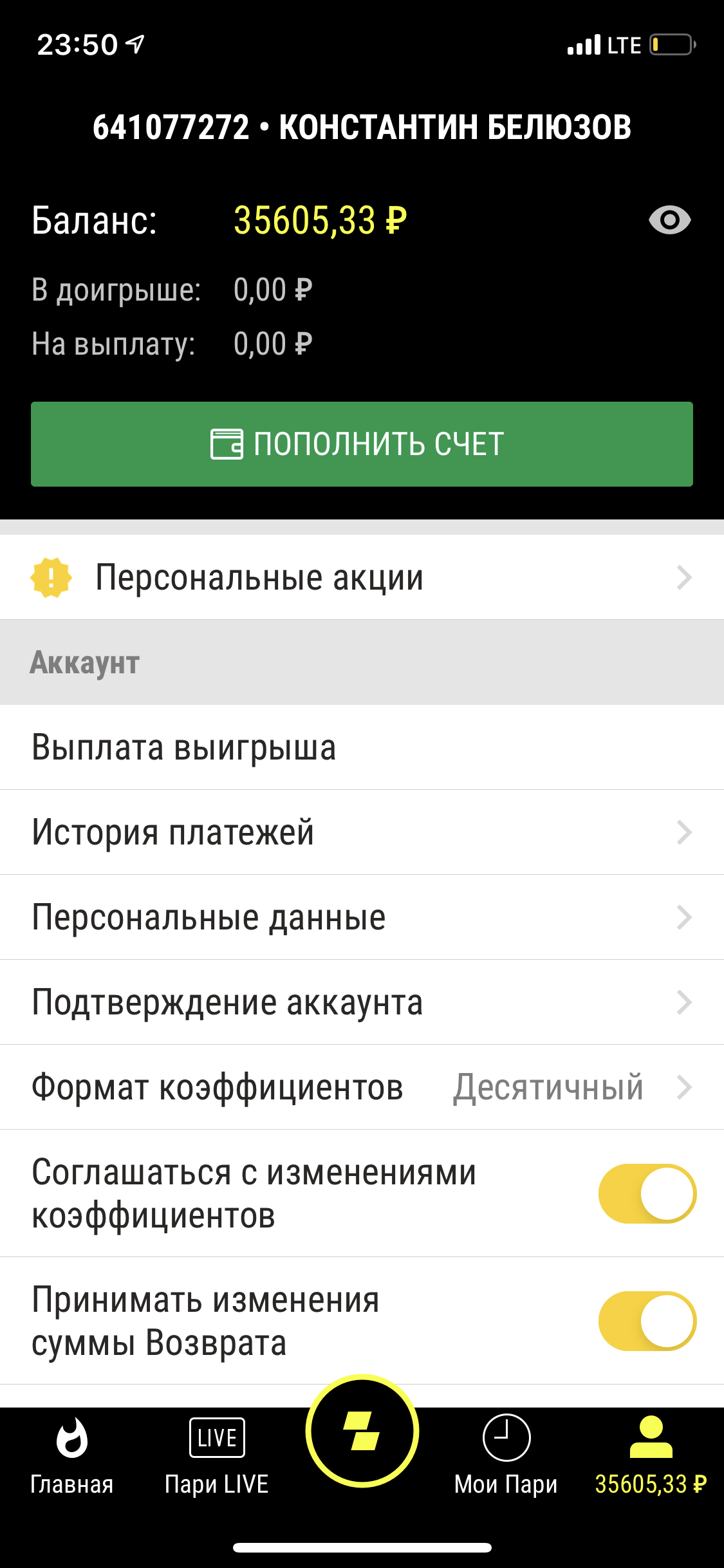724x1568 pixels.
Task: Disable Принимать изменения суммы Возврата
Action: point(647,1321)
